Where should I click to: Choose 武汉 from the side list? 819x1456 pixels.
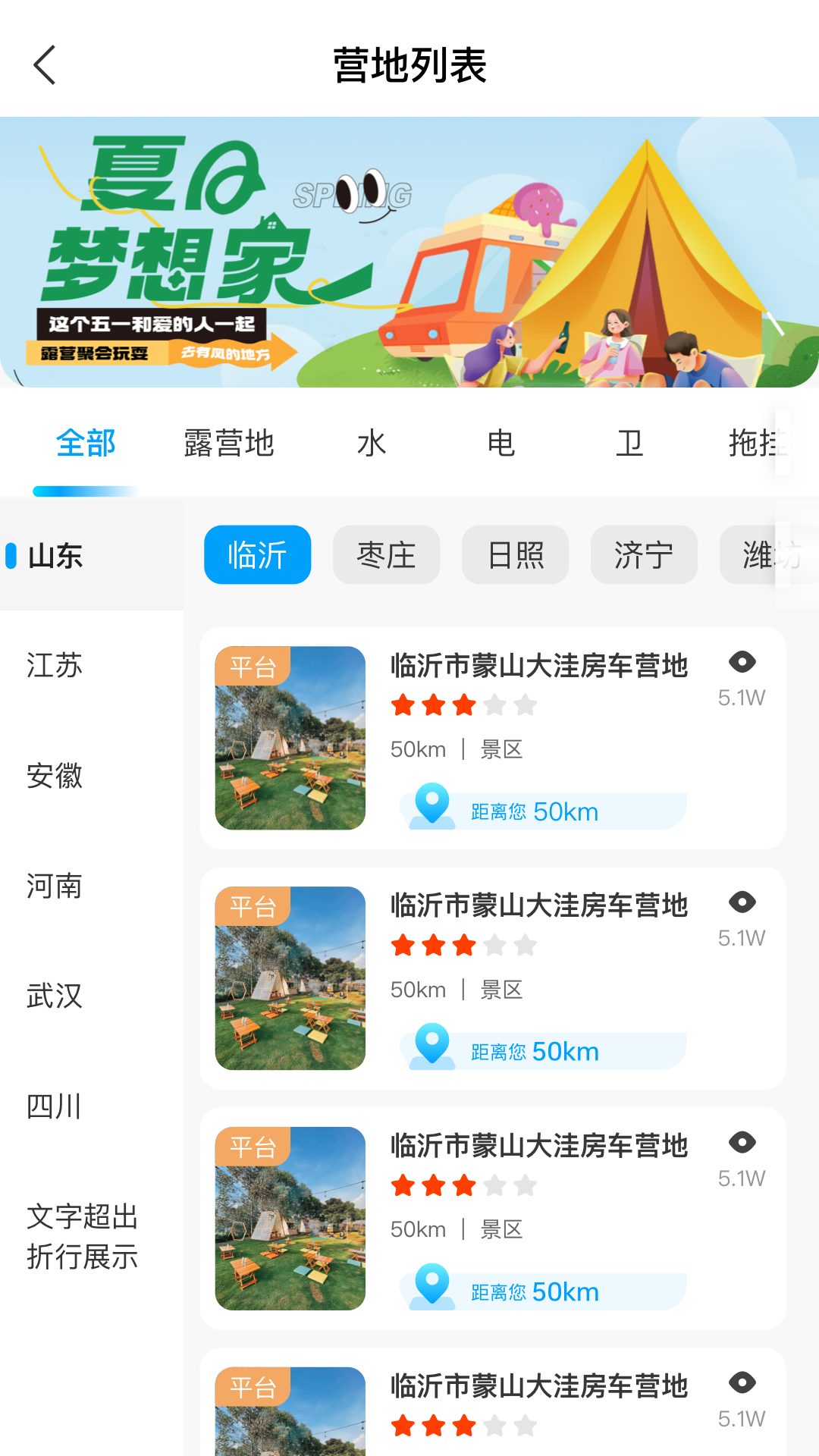tap(55, 996)
